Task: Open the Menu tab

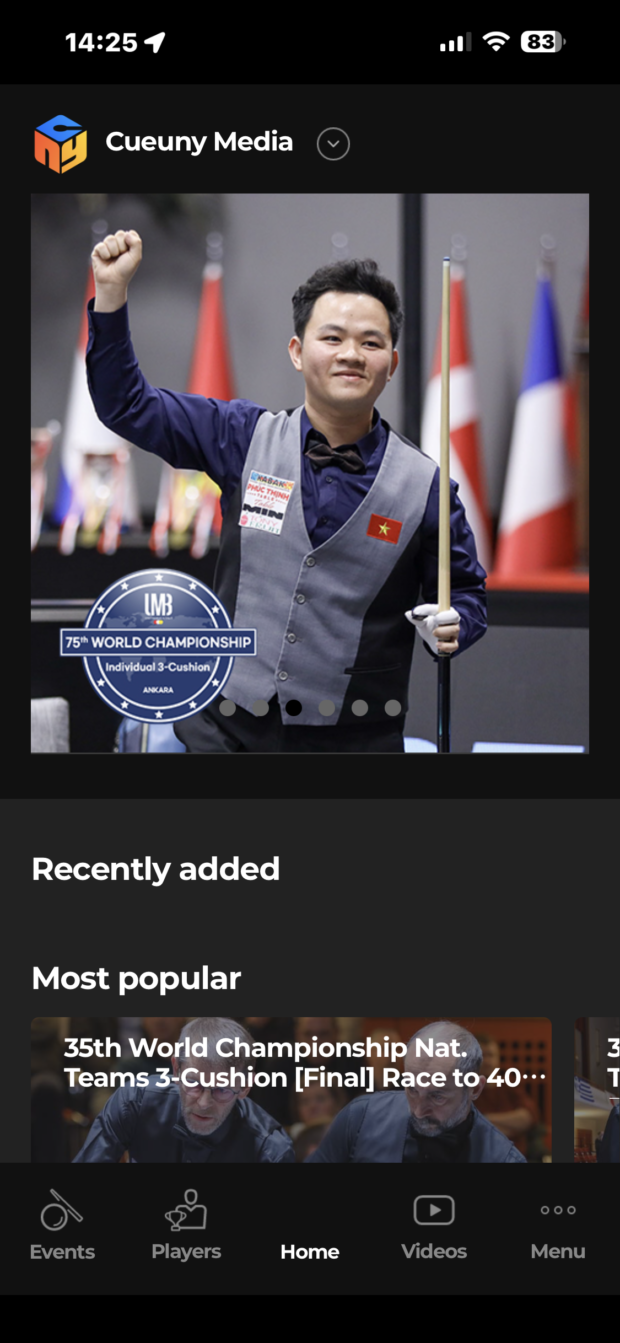Action: tap(557, 1227)
